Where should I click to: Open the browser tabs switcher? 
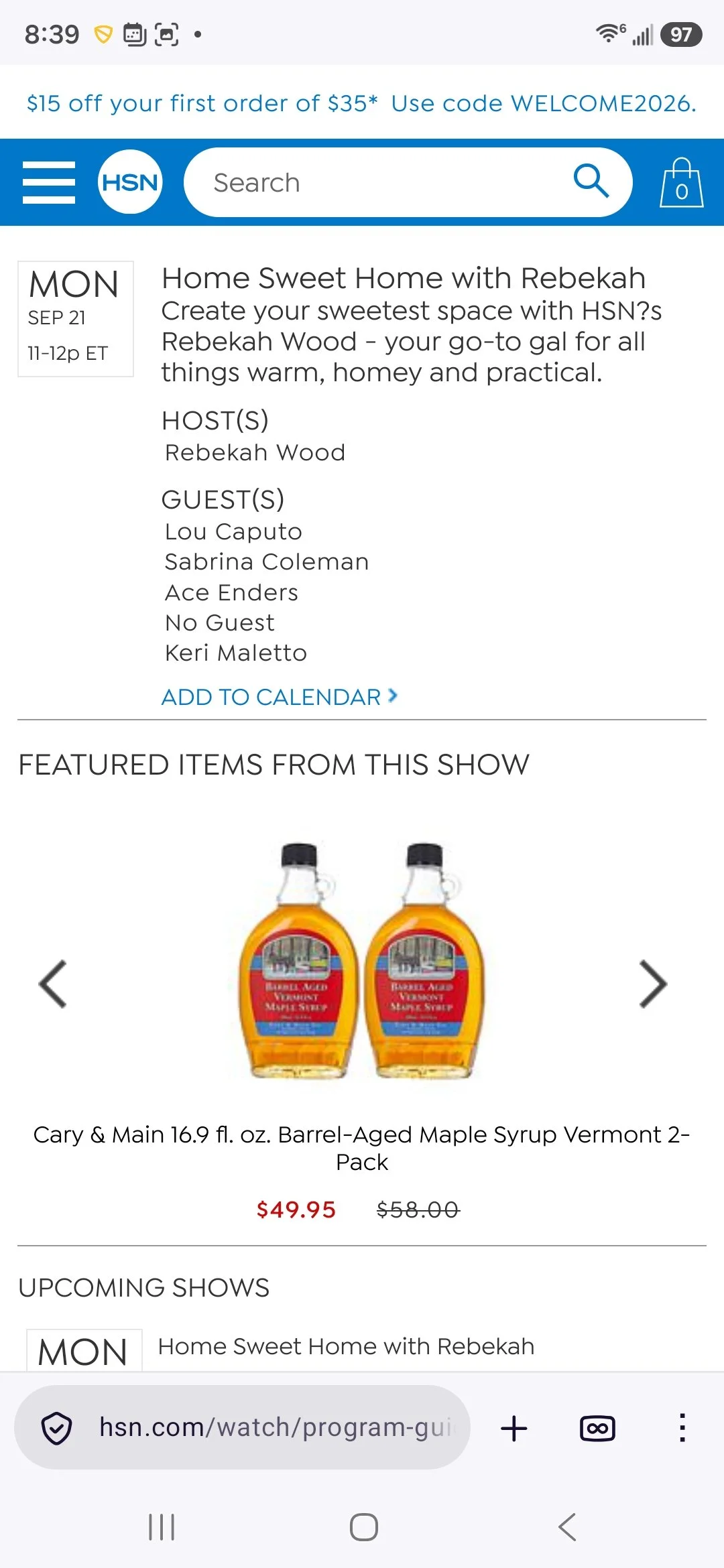[x=597, y=1428]
